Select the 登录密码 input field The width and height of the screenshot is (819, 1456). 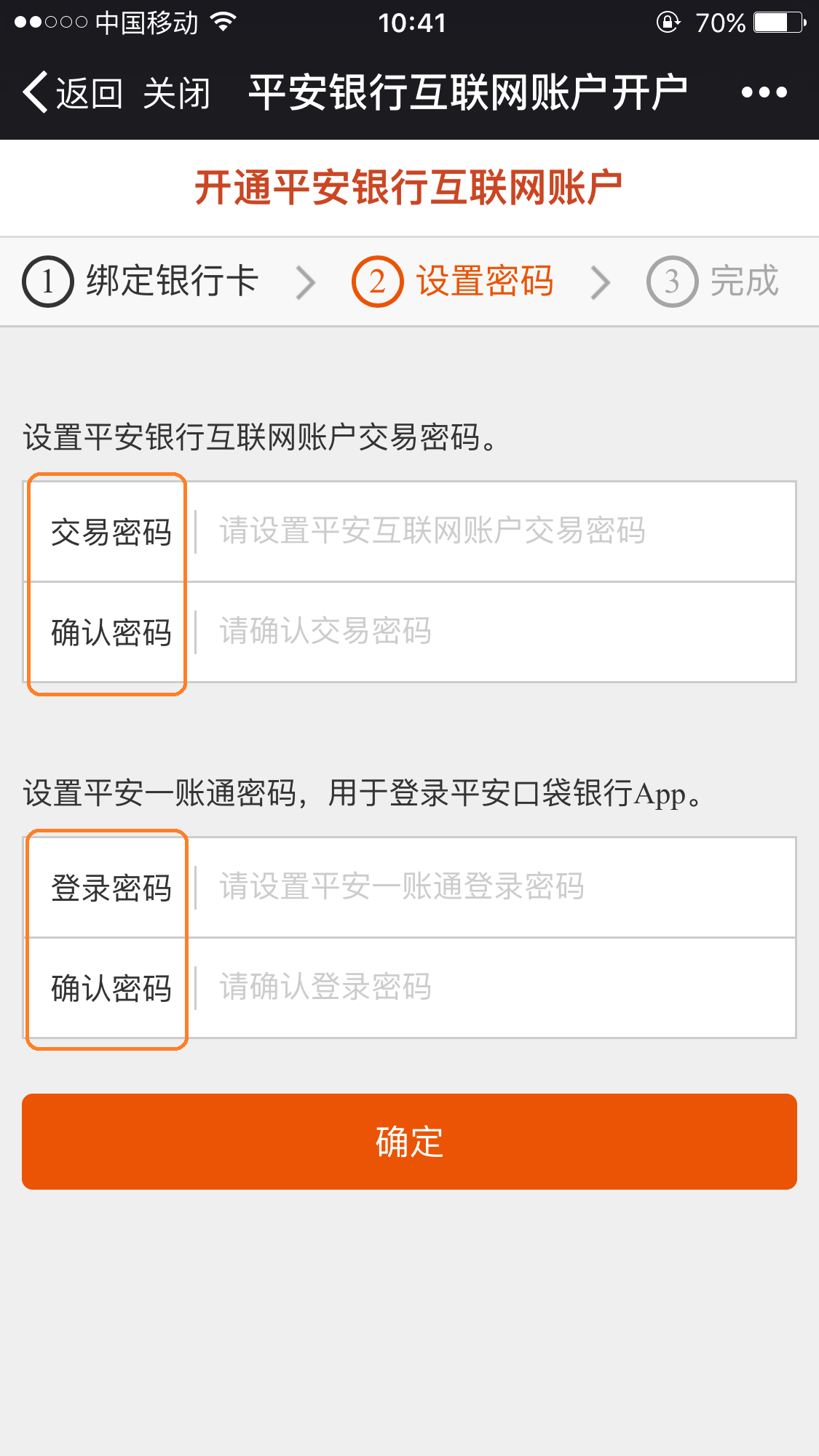(495, 887)
